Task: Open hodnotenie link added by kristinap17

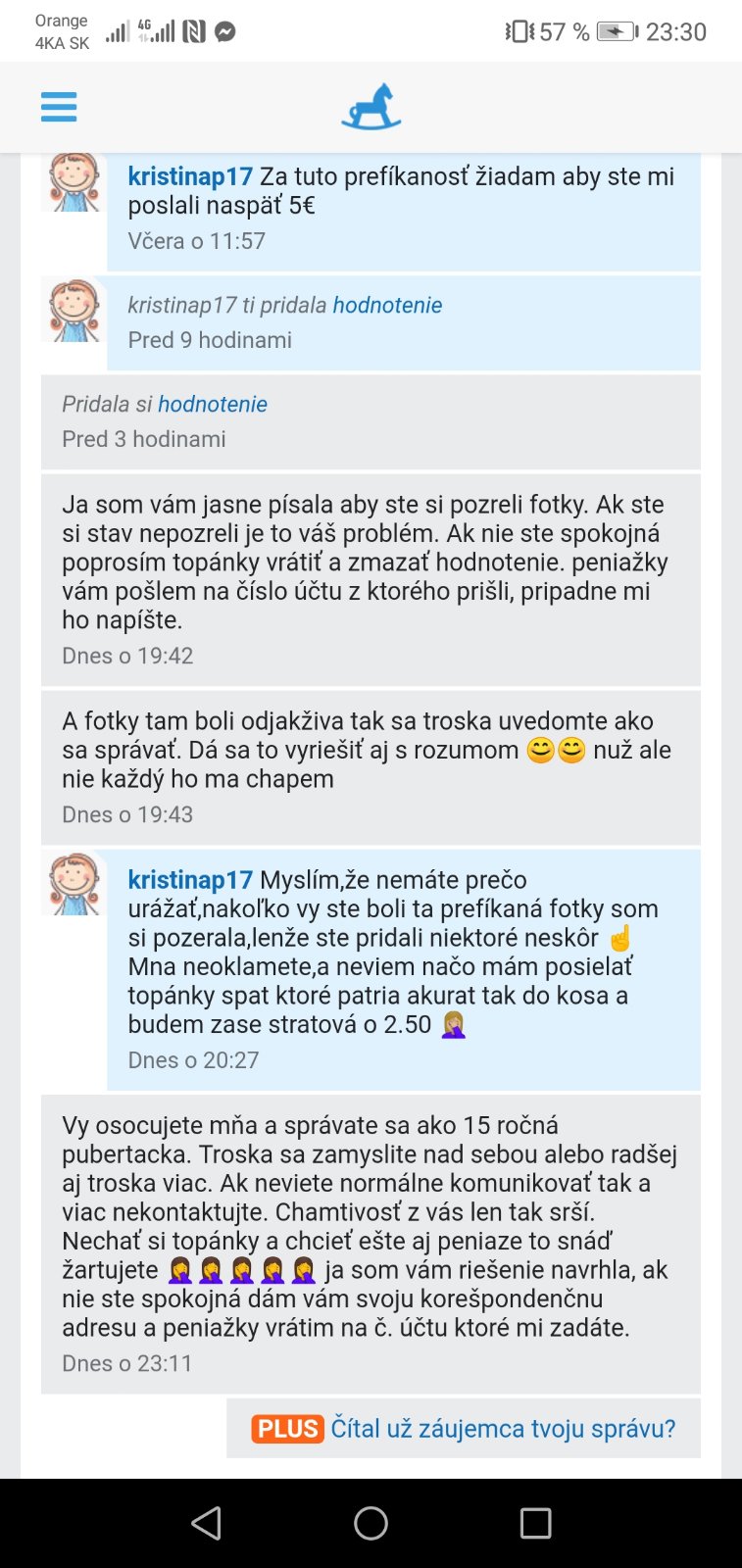Action: [387, 305]
